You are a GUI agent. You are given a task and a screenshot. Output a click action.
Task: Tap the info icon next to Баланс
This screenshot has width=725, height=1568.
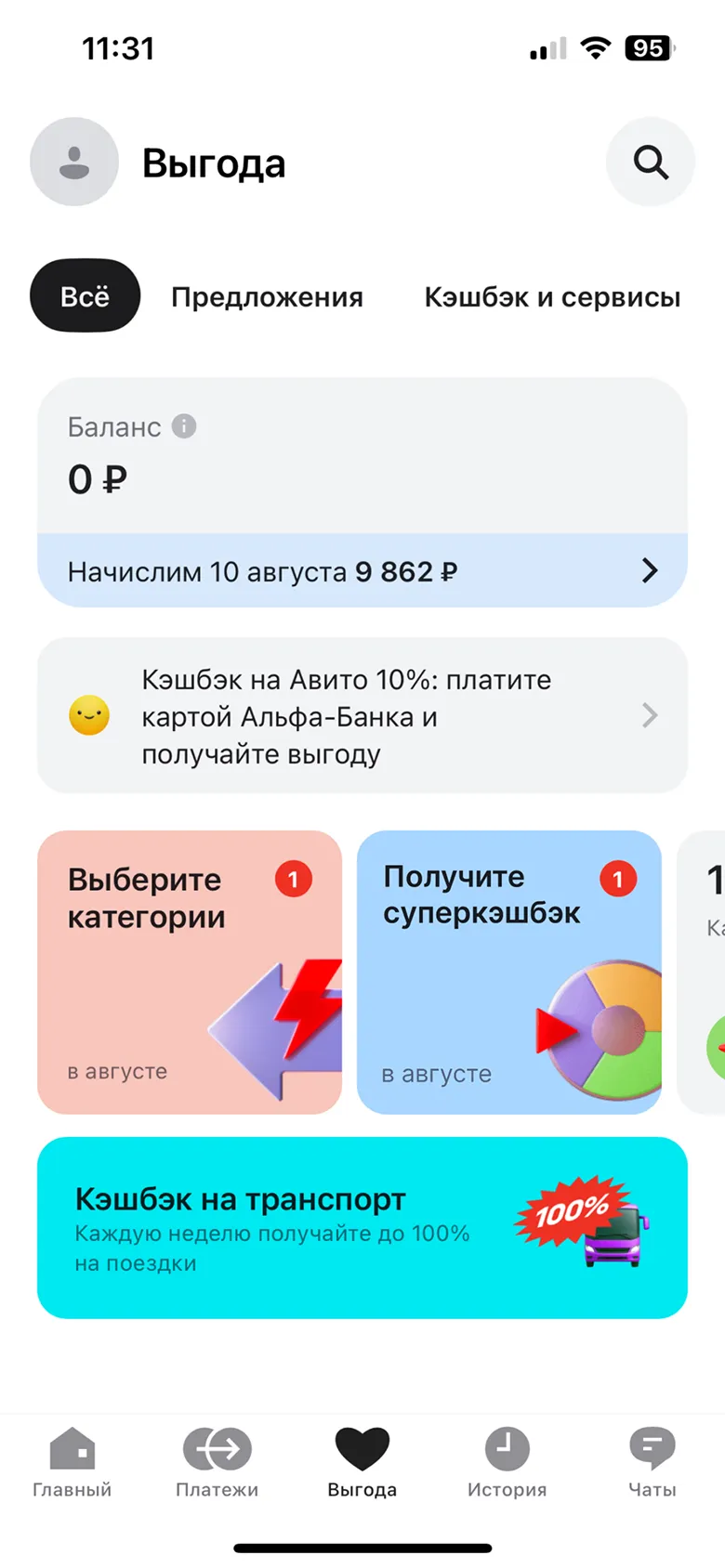coord(184,426)
